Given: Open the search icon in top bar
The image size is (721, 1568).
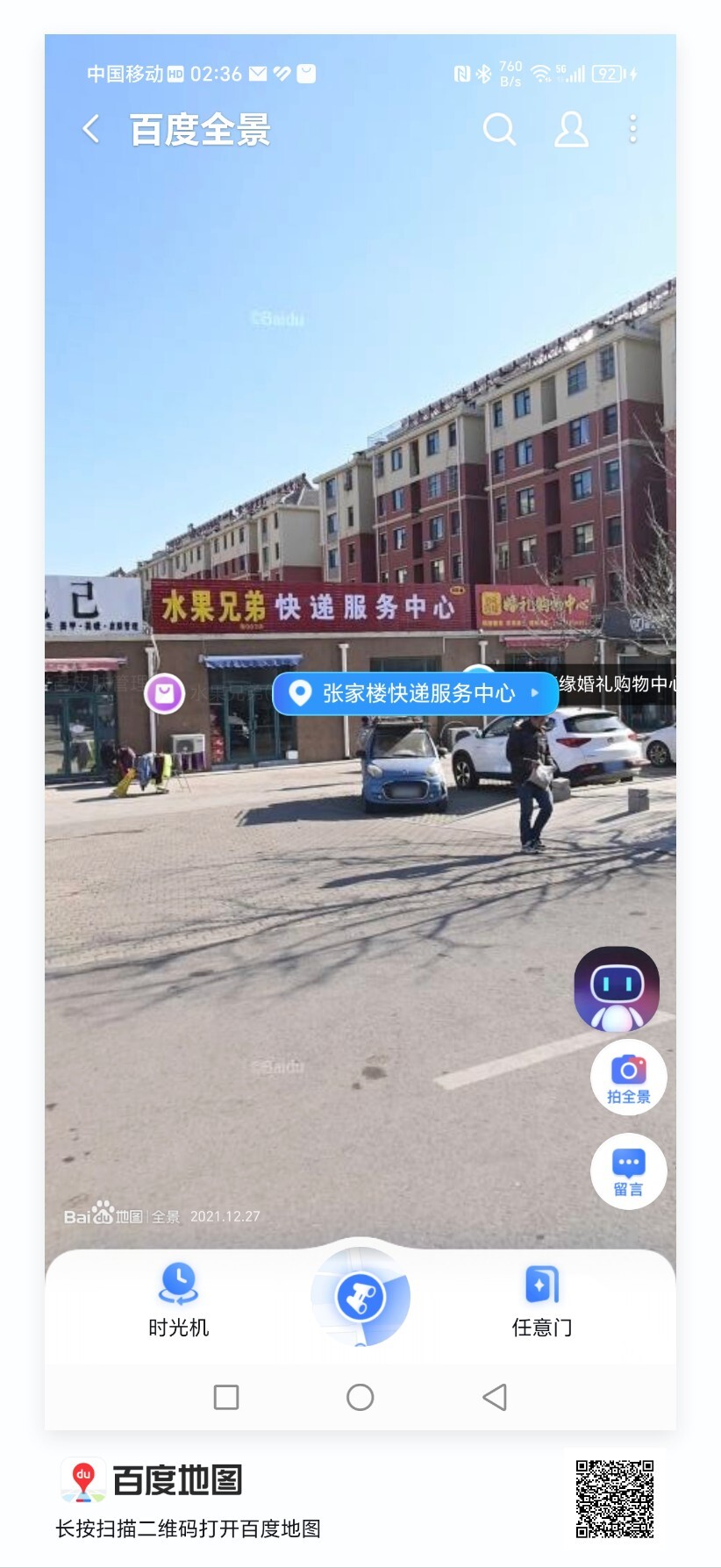Looking at the screenshot, I should point(499,130).
